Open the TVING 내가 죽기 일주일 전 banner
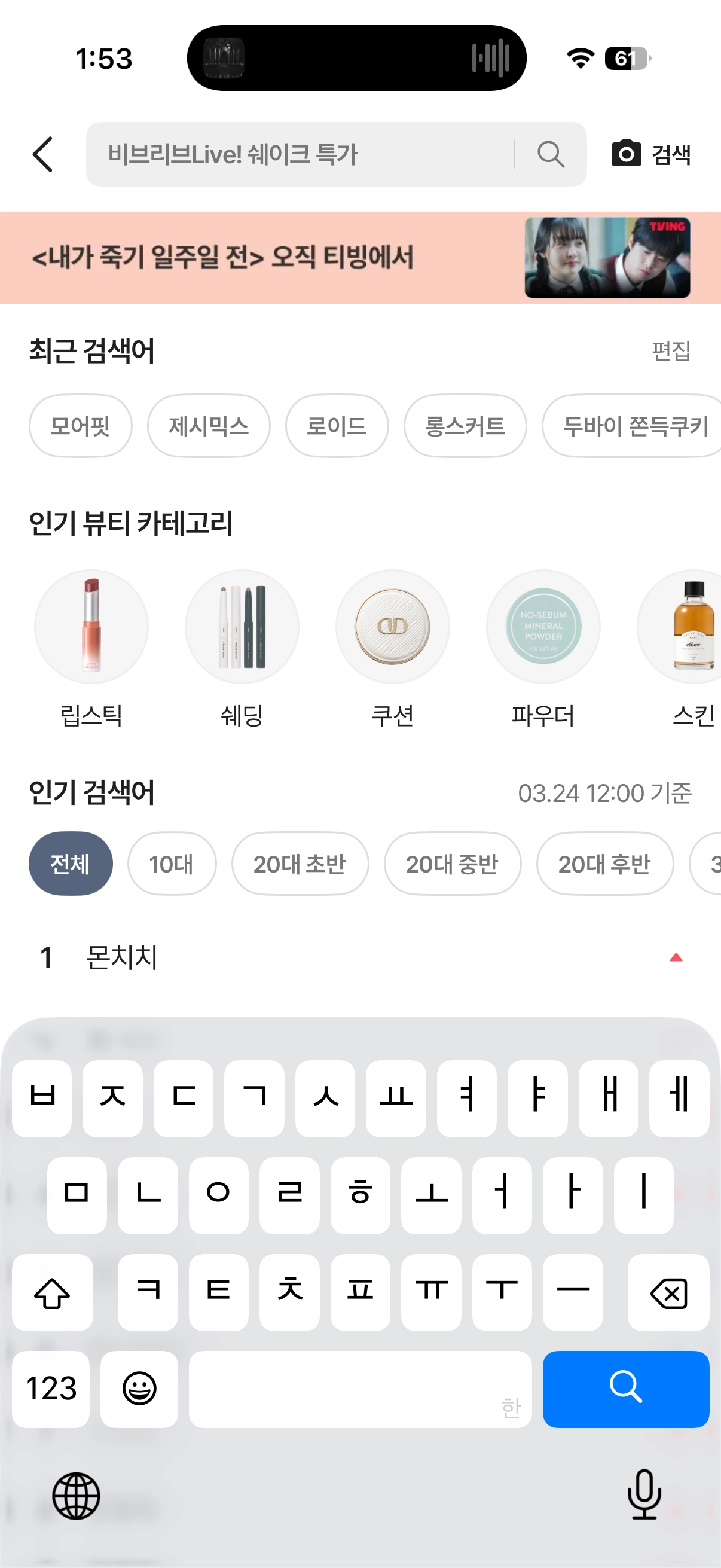Viewport: 721px width, 1568px height. pos(360,258)
